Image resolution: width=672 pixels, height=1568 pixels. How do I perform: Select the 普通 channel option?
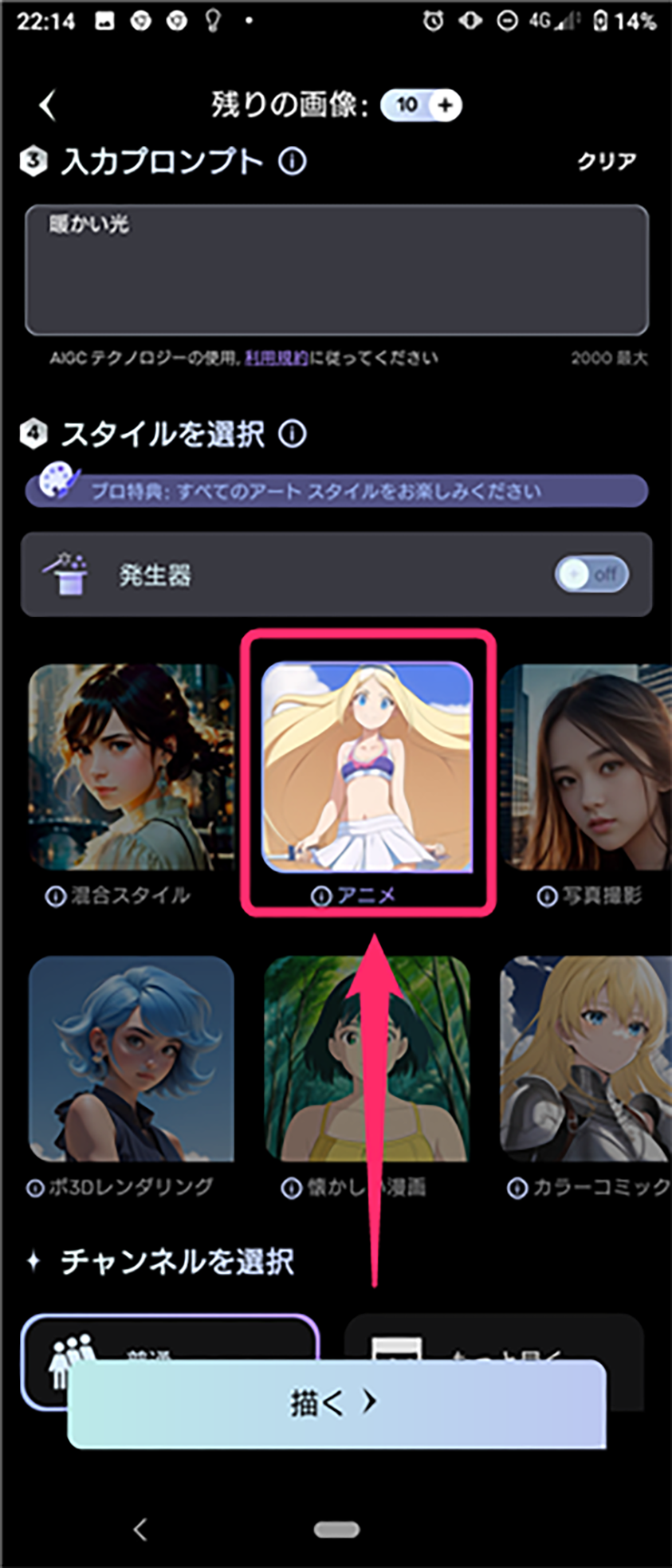coord(167,1338)
